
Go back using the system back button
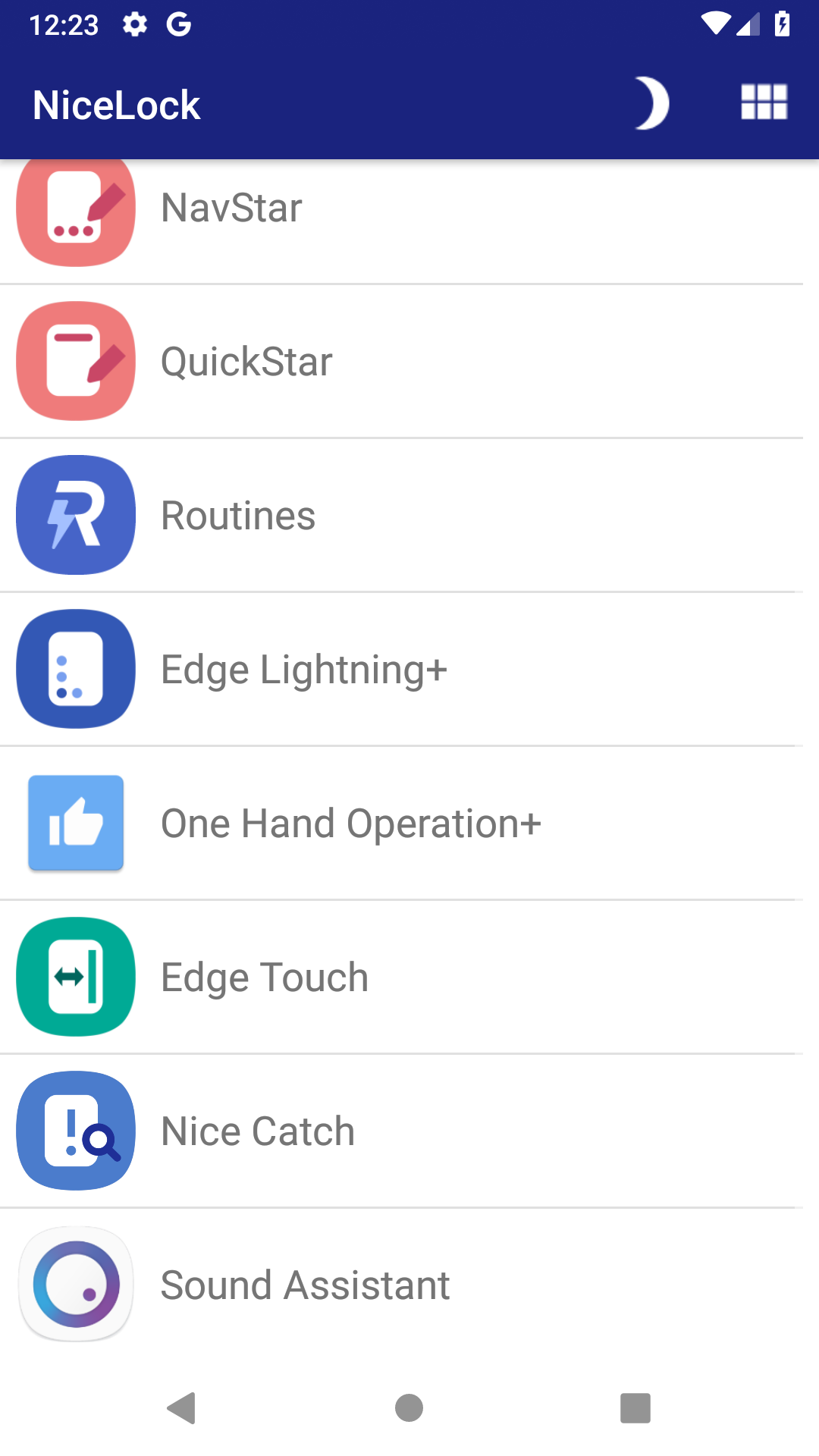(x=182, y=1408)
